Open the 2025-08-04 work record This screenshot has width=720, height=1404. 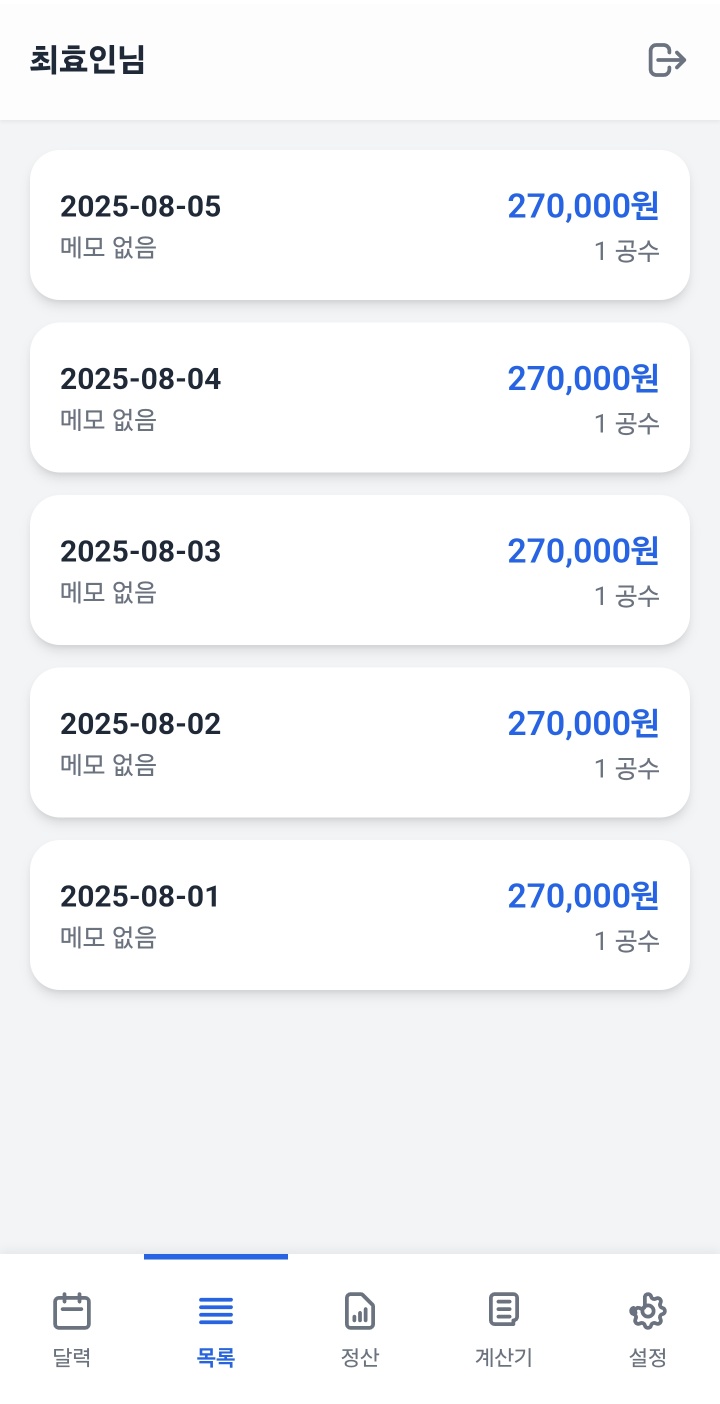pos(360,398)
